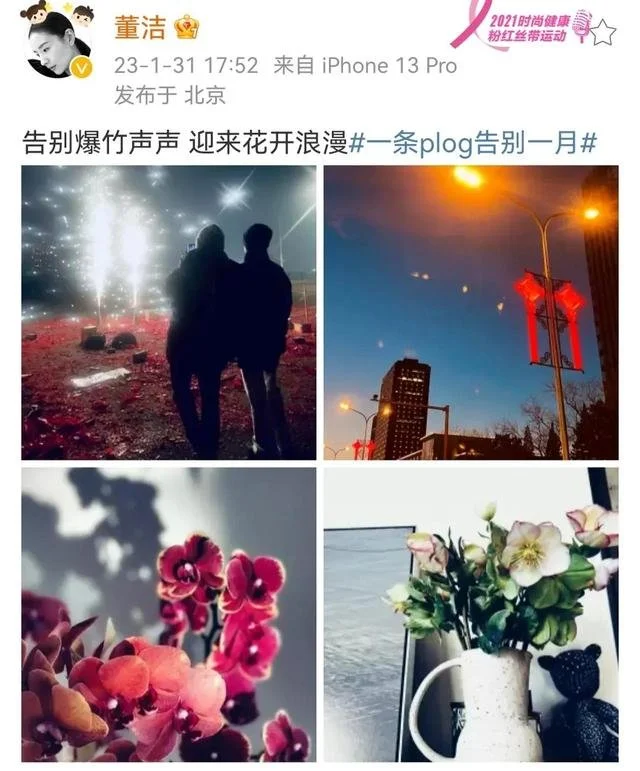The width and height of the screenshot is (640, 771).
Task: View the white vase flowers photo
Action: [470, 614]
